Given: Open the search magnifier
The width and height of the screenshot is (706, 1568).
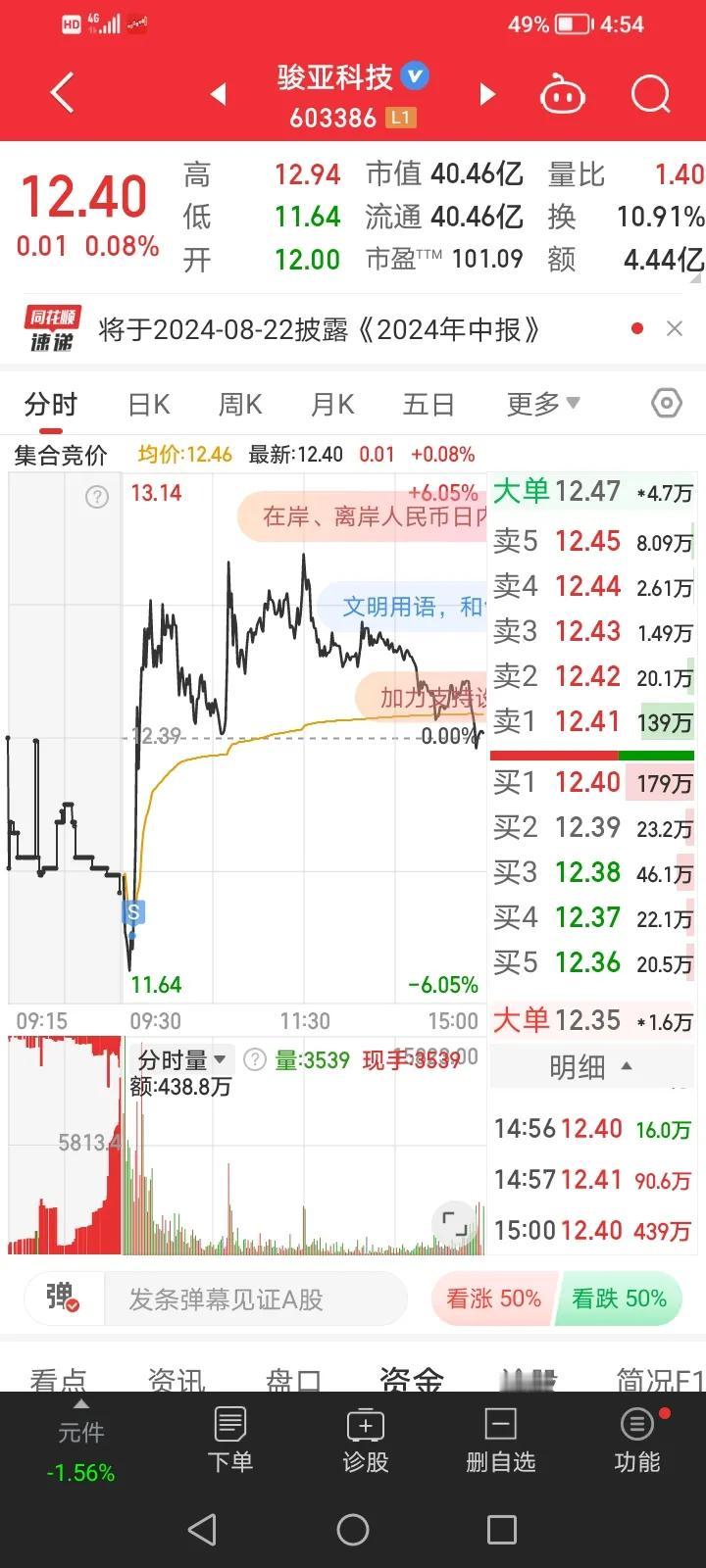Looking at the screenshot, I should pyautogui.click(x=650, y=95).
